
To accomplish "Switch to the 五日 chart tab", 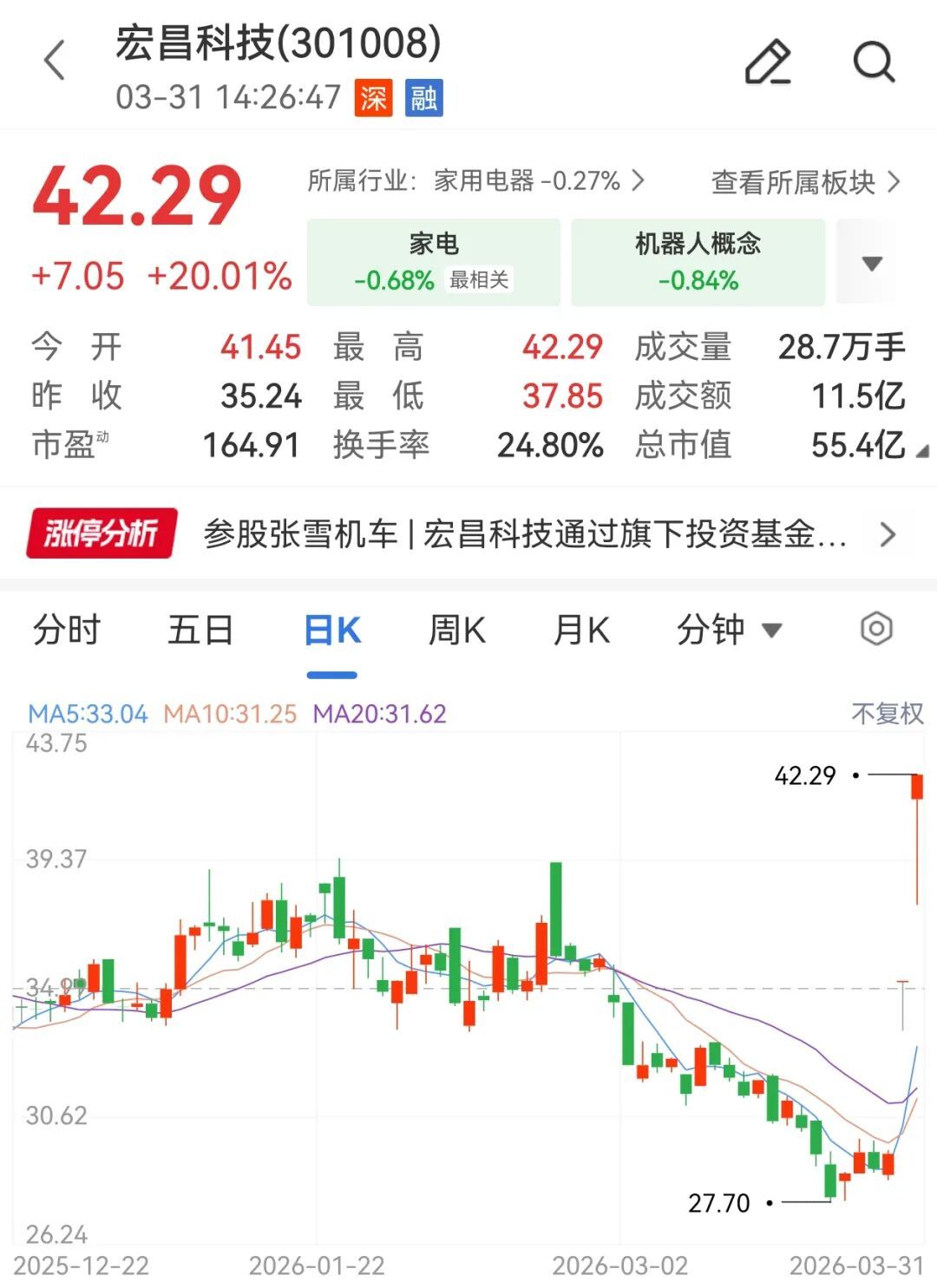I will 200,630.
